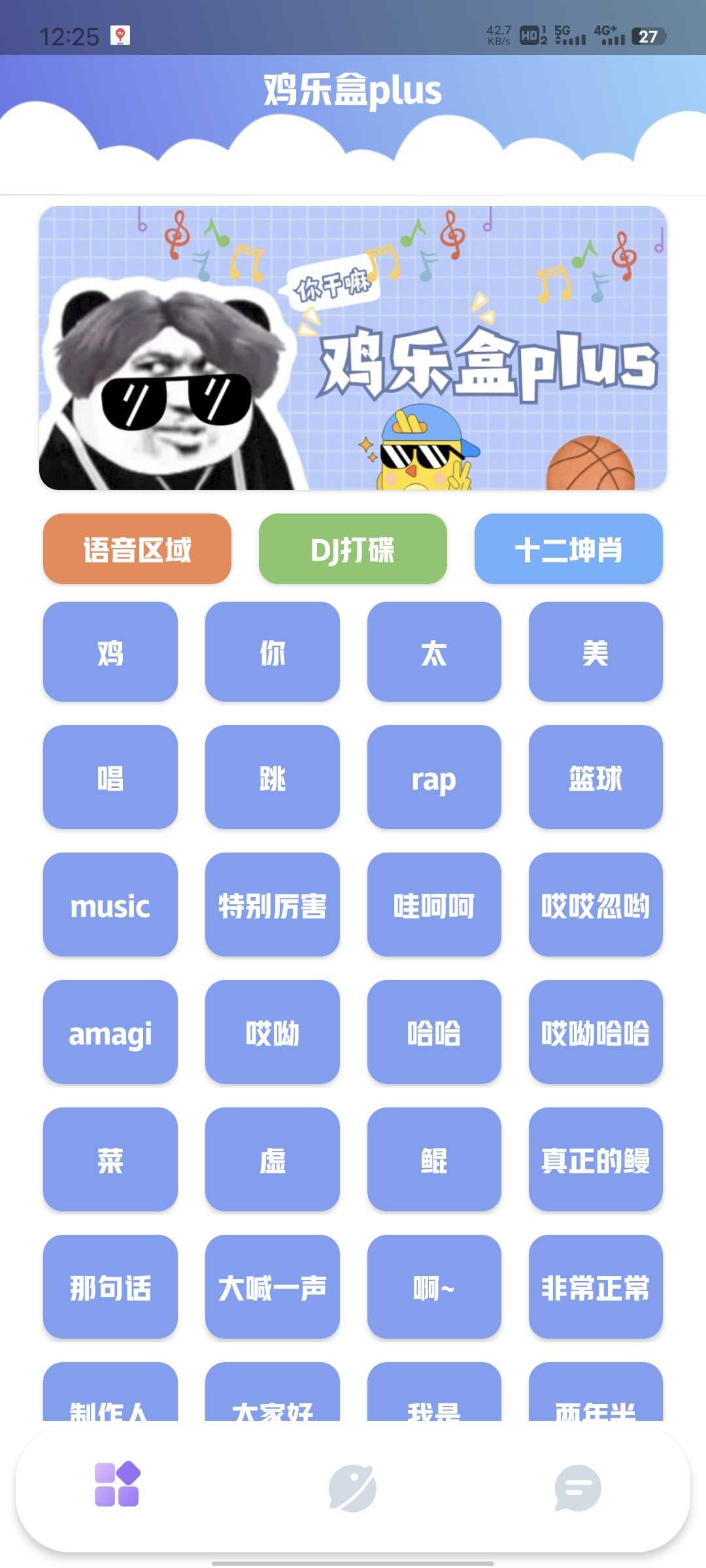Viewport: 706px width, 1568px height.
Task: Play the amagi sound
Action: [110, 1032]
